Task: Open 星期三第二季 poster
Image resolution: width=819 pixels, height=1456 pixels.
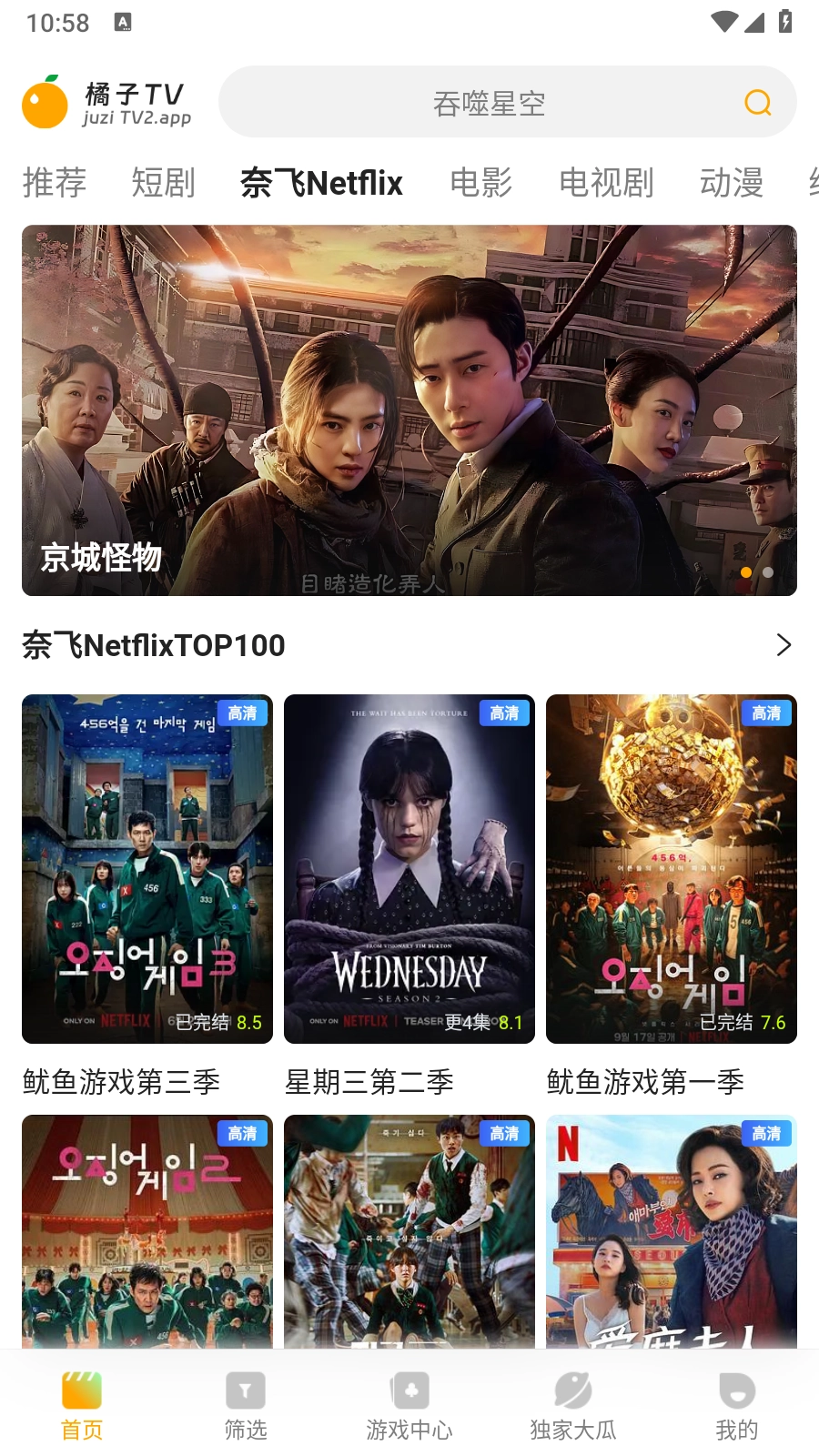Action: point(409,868)
